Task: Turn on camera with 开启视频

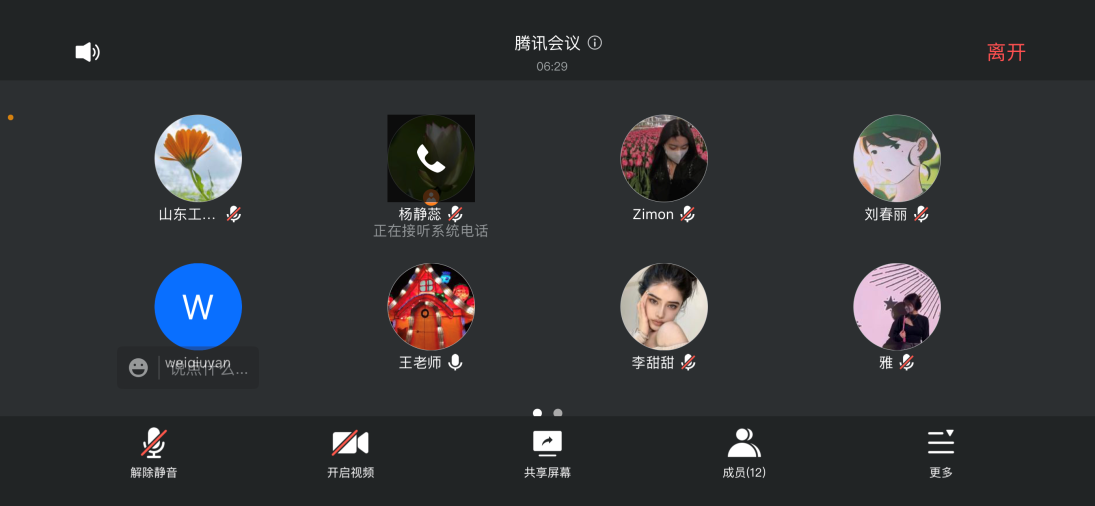Action: pyautogui.click(x=350, y=453)
